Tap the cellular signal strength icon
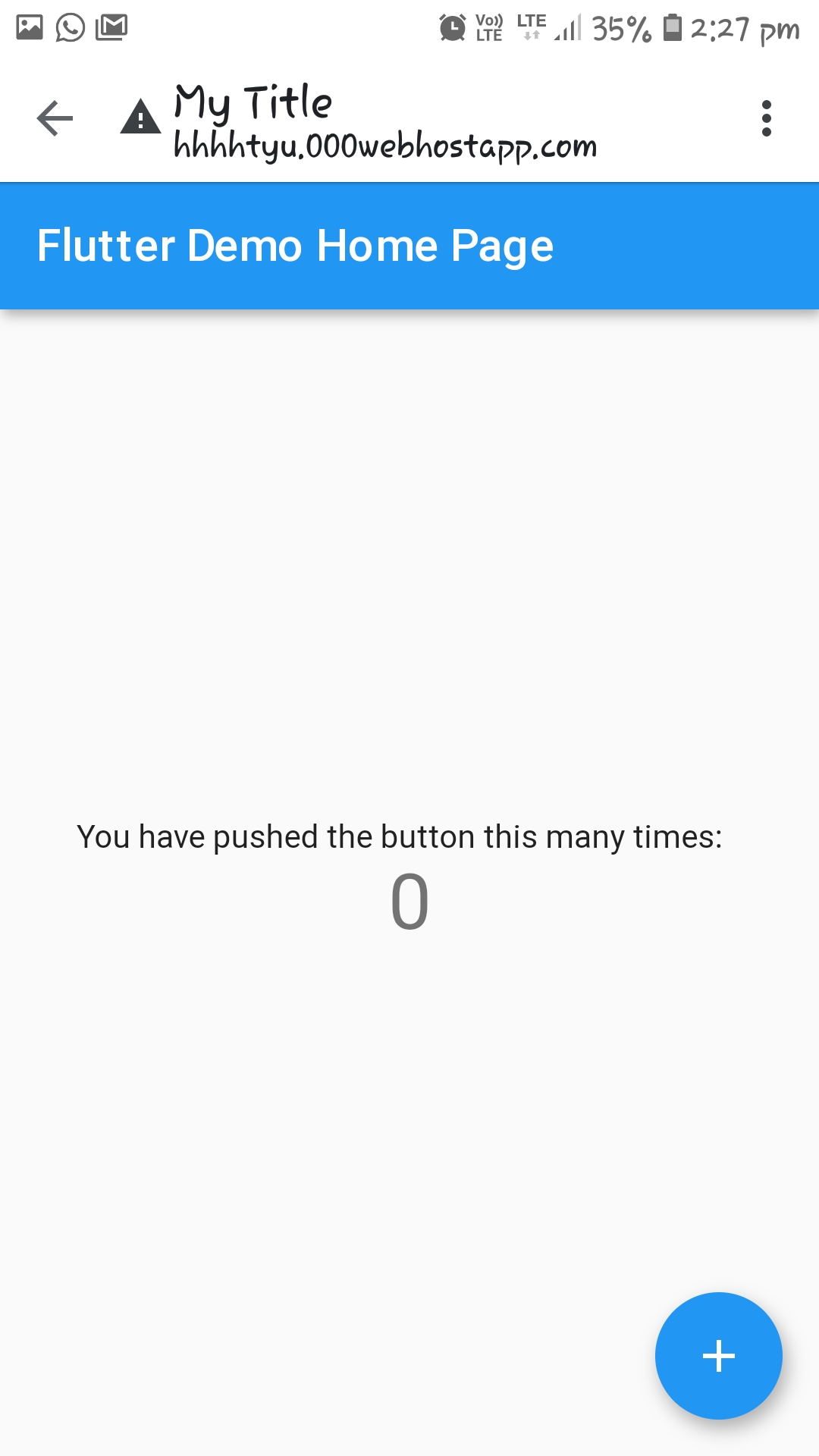 click(567, 29)
